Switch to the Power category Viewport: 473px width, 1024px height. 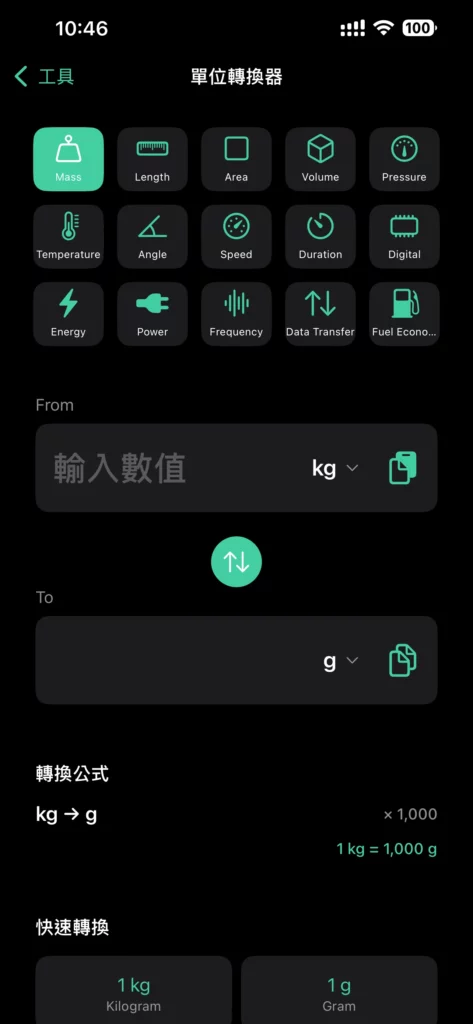click(152, 314)
